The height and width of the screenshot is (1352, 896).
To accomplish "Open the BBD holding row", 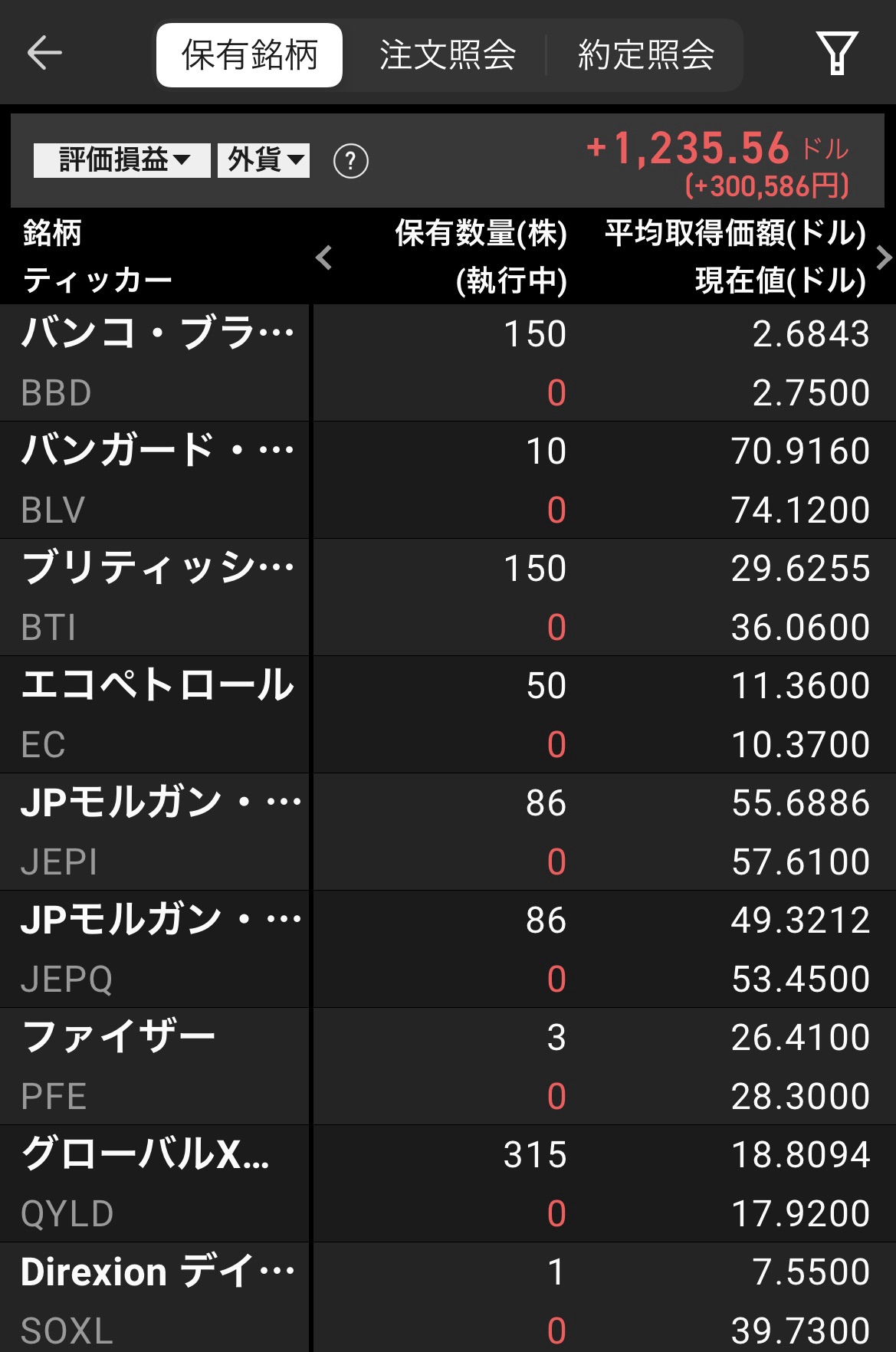I will (153, 363).
